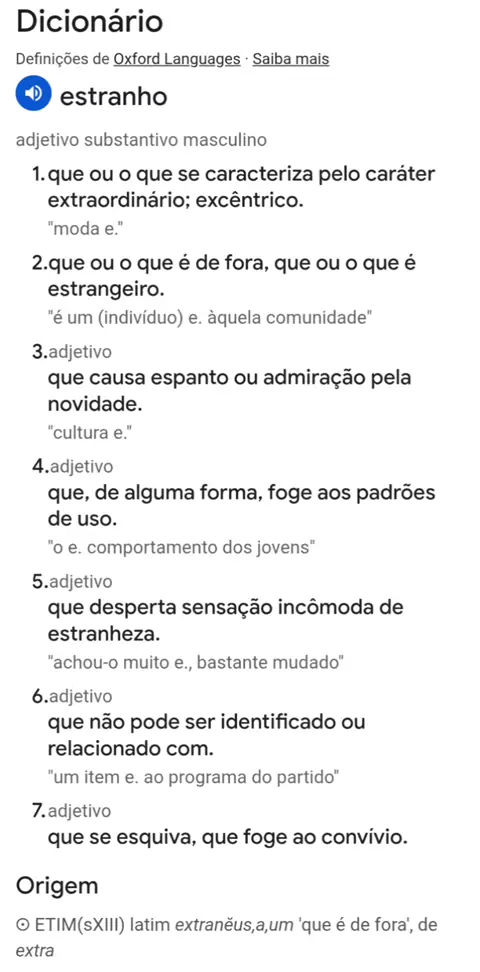Open the Oxford Languages link
The height and width of the screenshot is (972, 480).
[x=177, y=60]
